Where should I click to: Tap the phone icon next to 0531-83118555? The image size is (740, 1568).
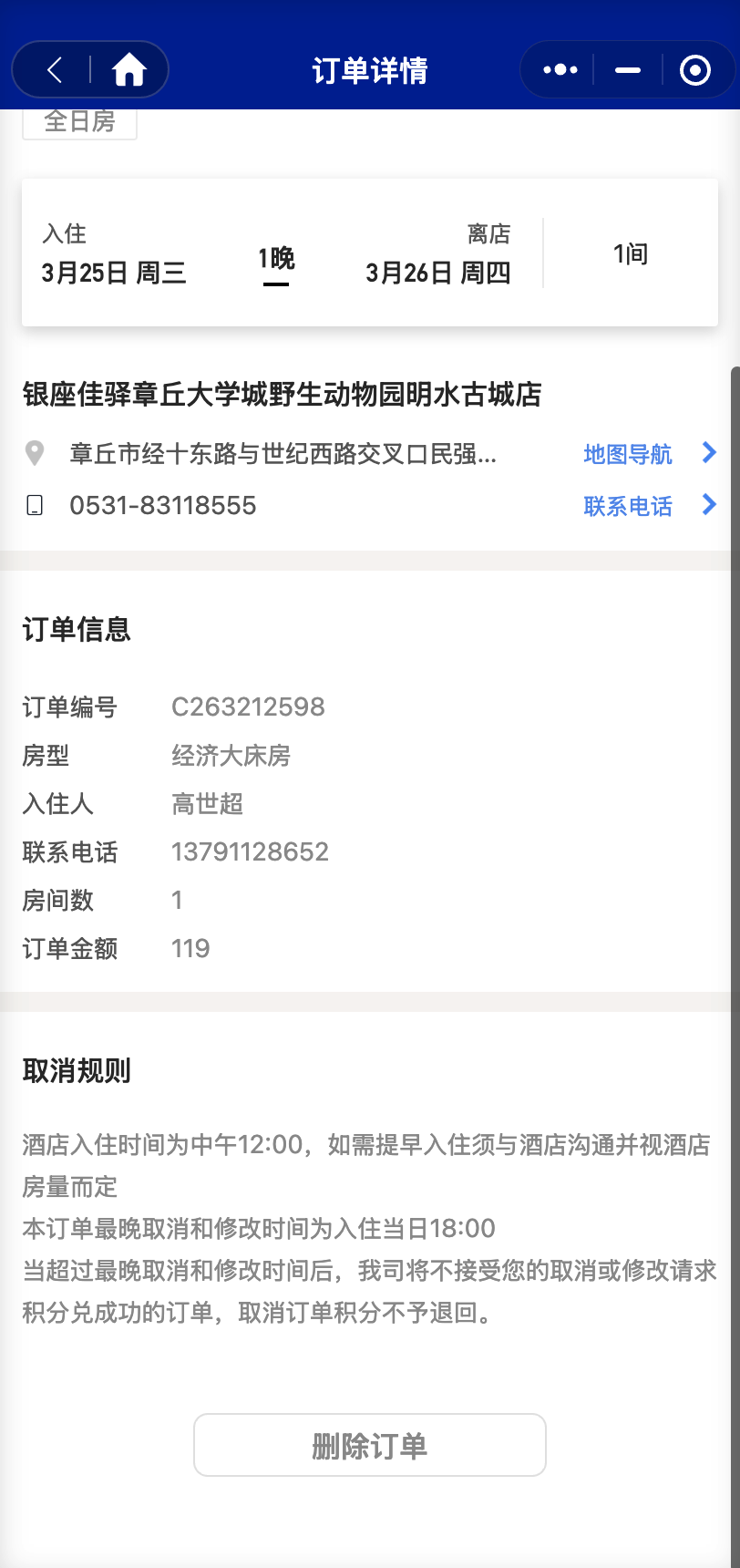click(36, 505)
